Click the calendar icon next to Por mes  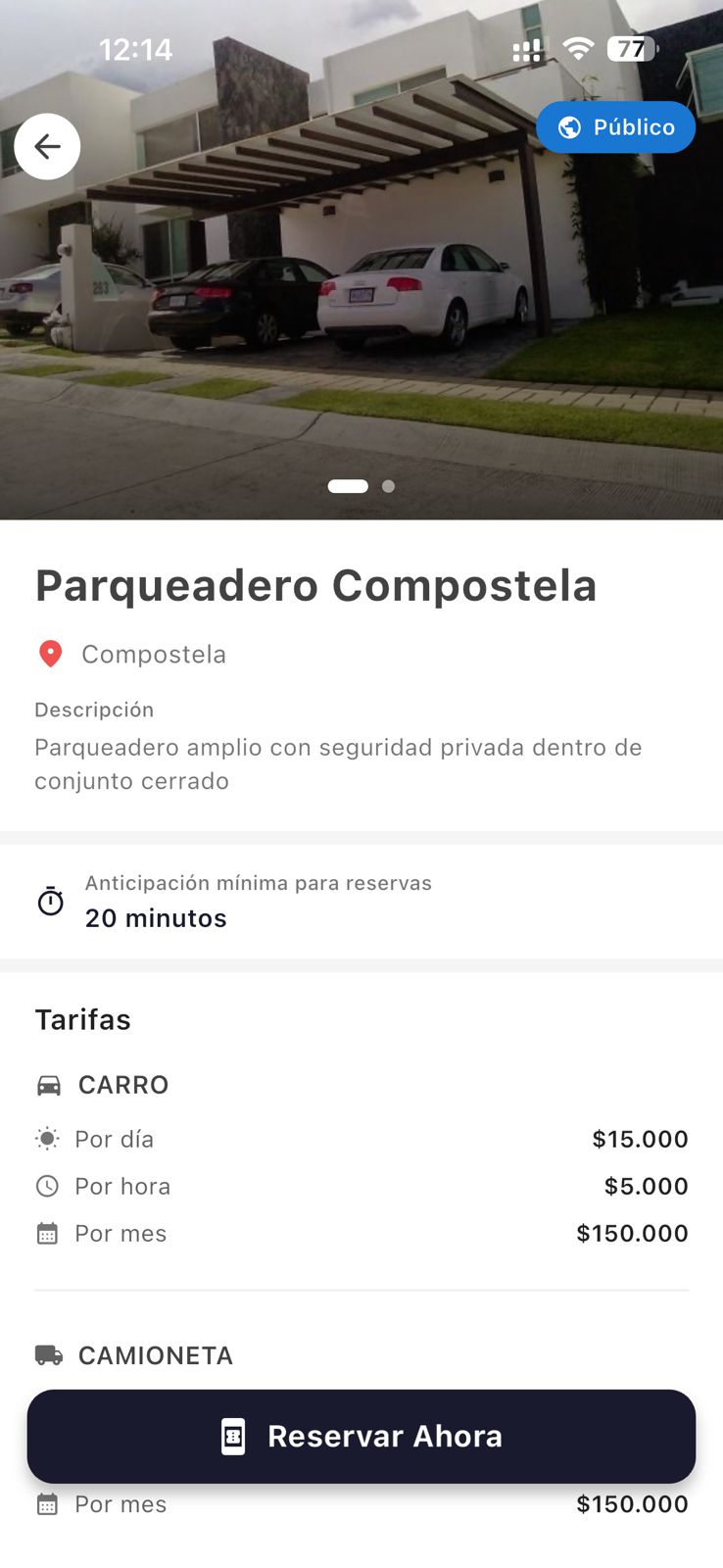click(x=47, y=1233)
